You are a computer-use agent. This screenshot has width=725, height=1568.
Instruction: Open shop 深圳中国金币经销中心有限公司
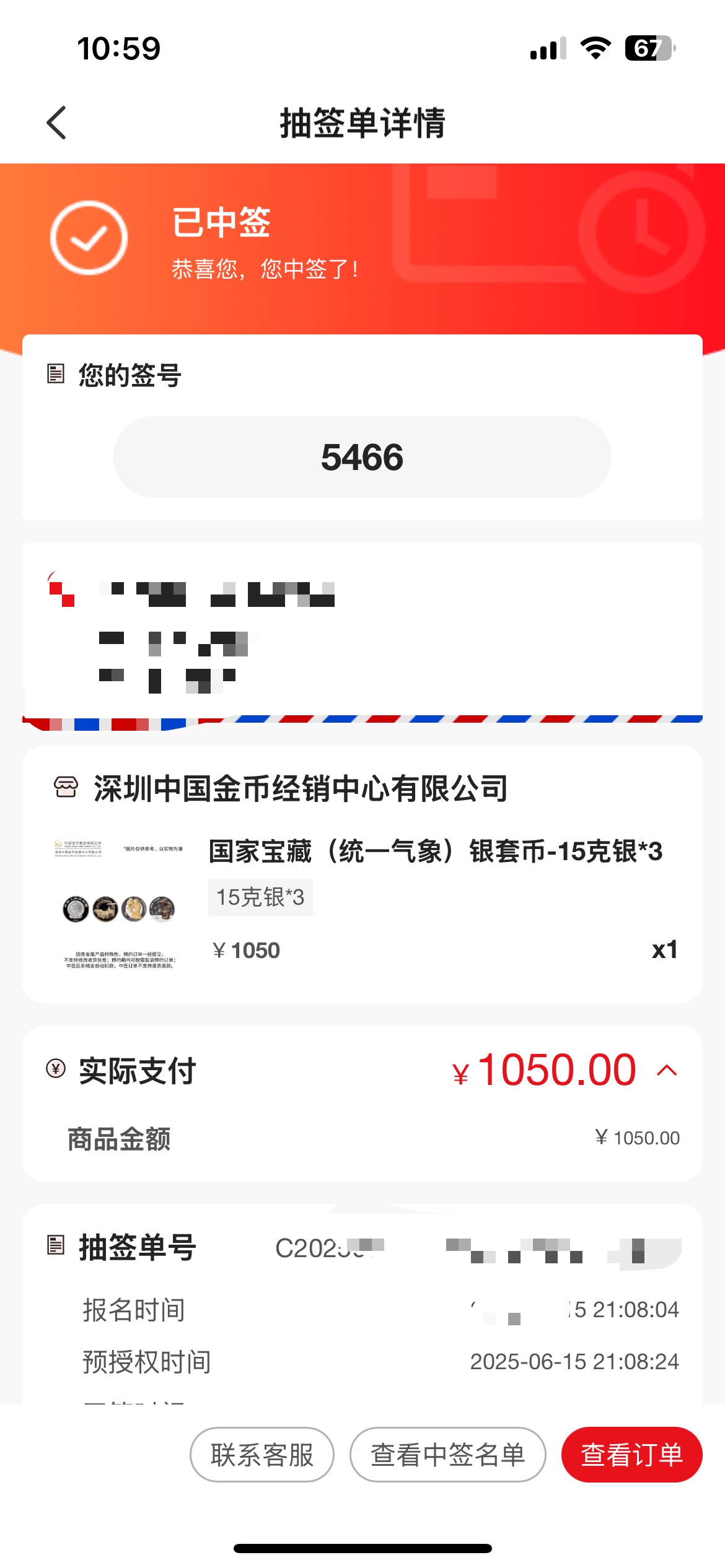[x=300, y=789]
